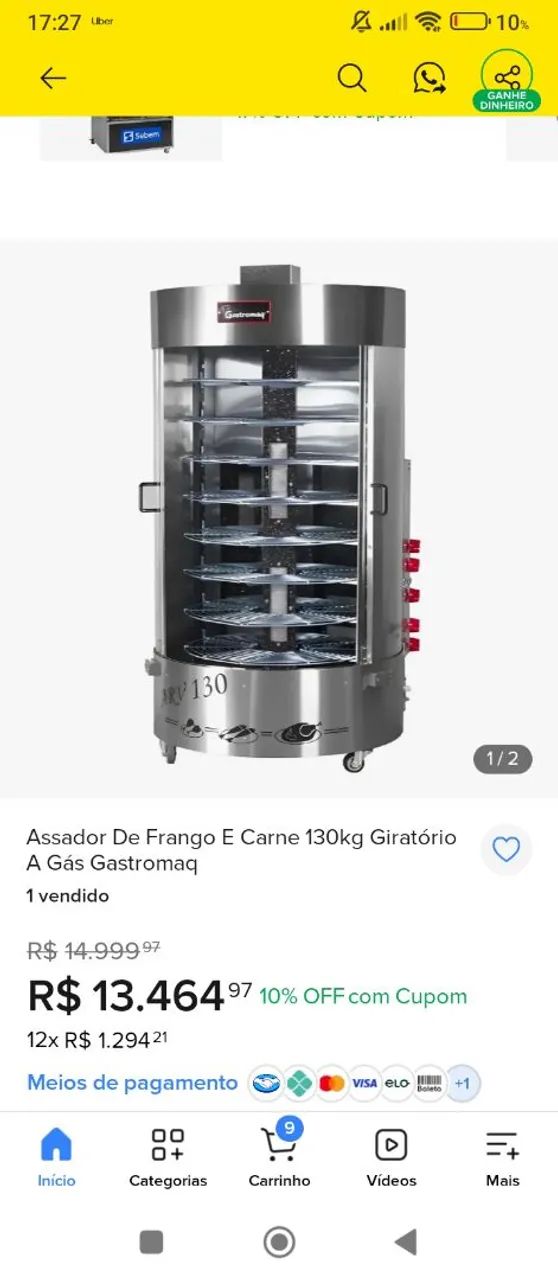Open the Carrinho with 9 items

[x=280, y=1155]
